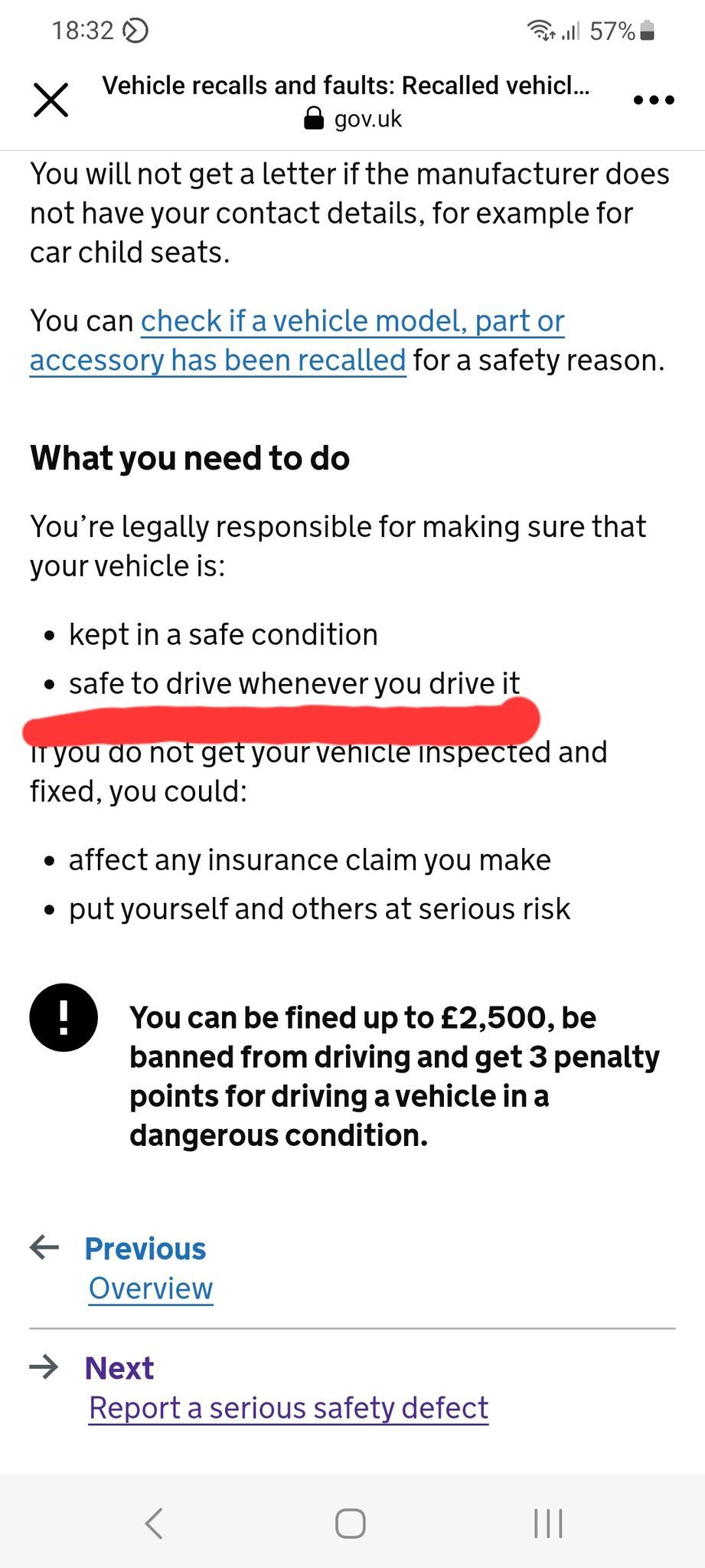Go to previous page Overview
Screen dimensions: 705x1568
(x=150, y=1288)
